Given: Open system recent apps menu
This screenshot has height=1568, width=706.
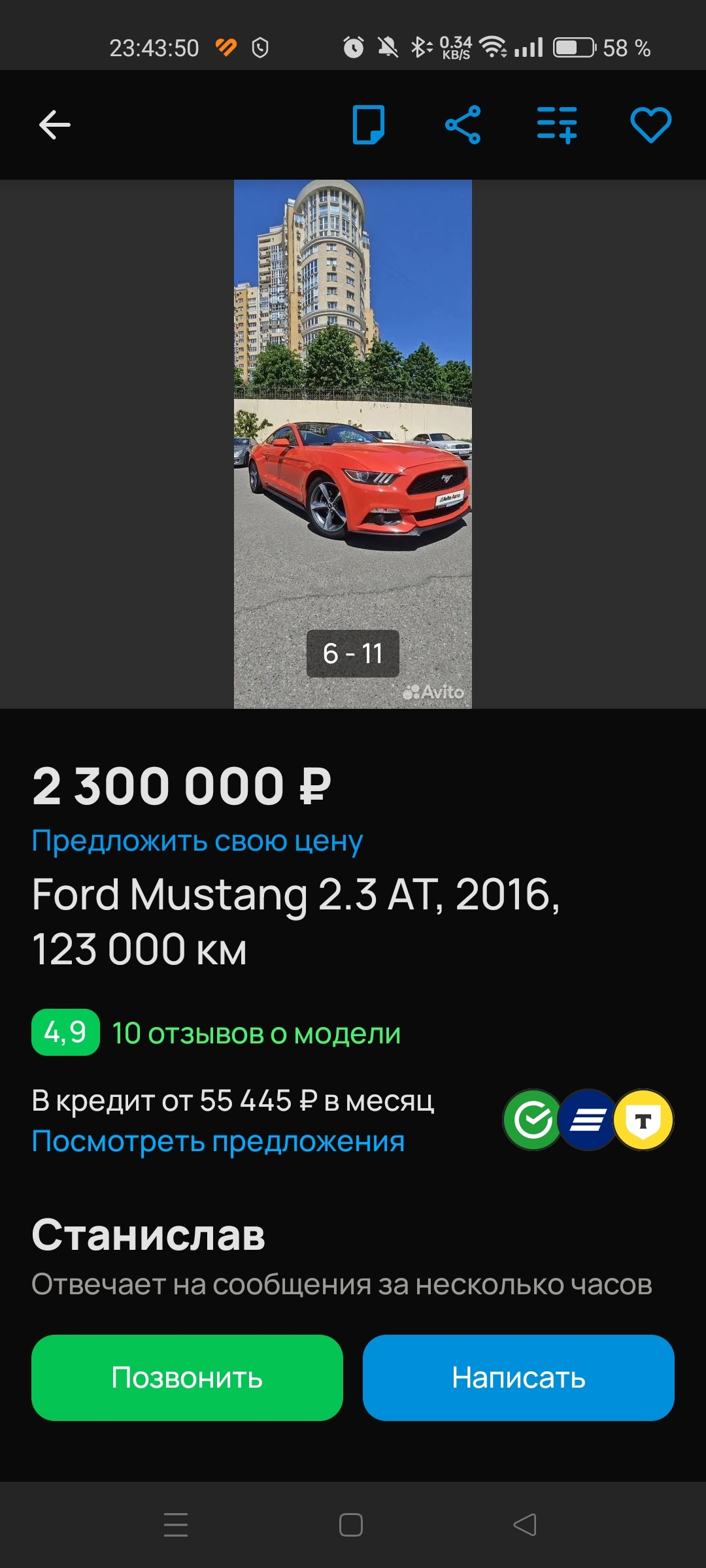Looking at the screenshot, I should coord(176,1525).
